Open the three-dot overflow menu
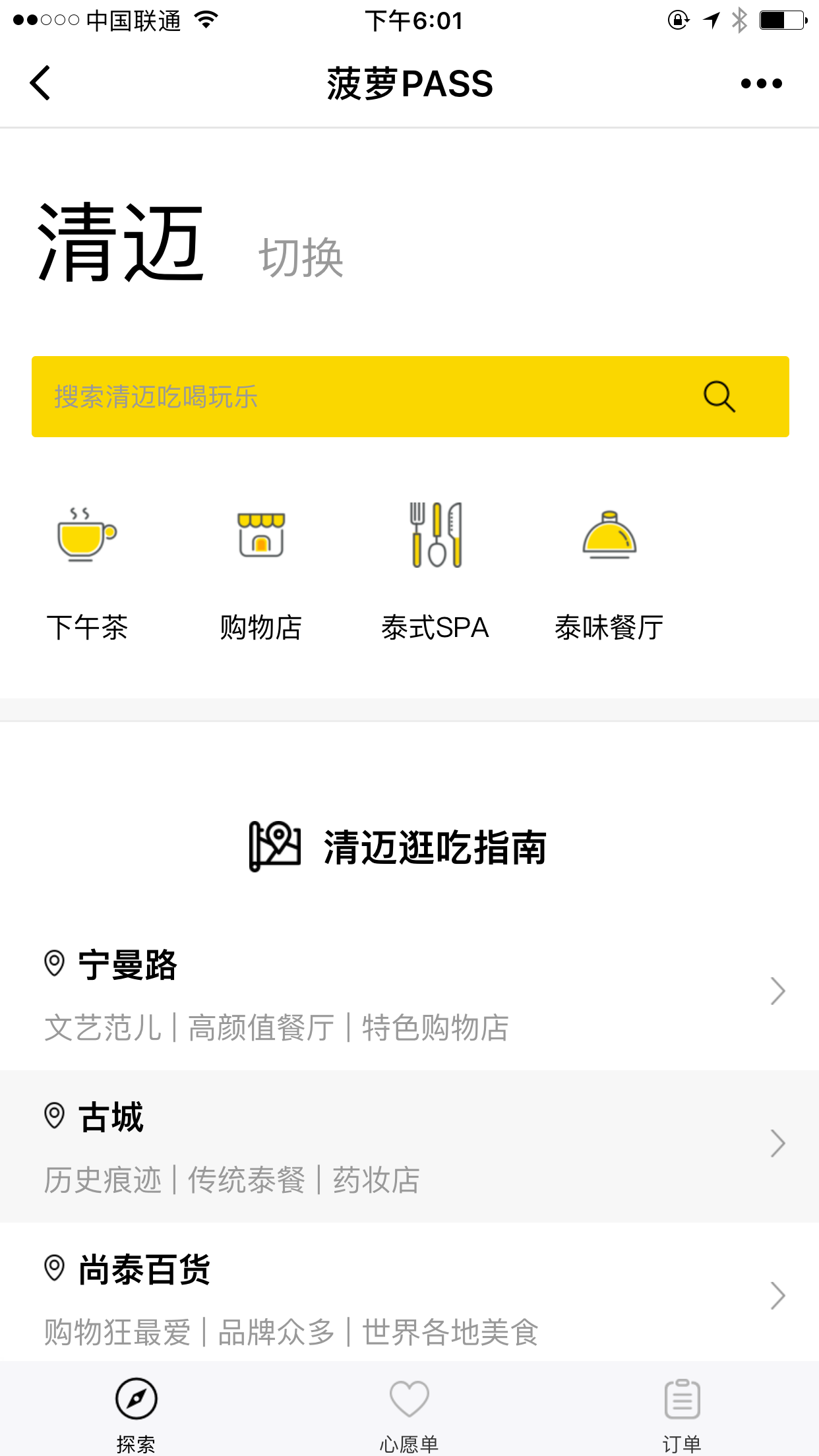 [761, 84]
